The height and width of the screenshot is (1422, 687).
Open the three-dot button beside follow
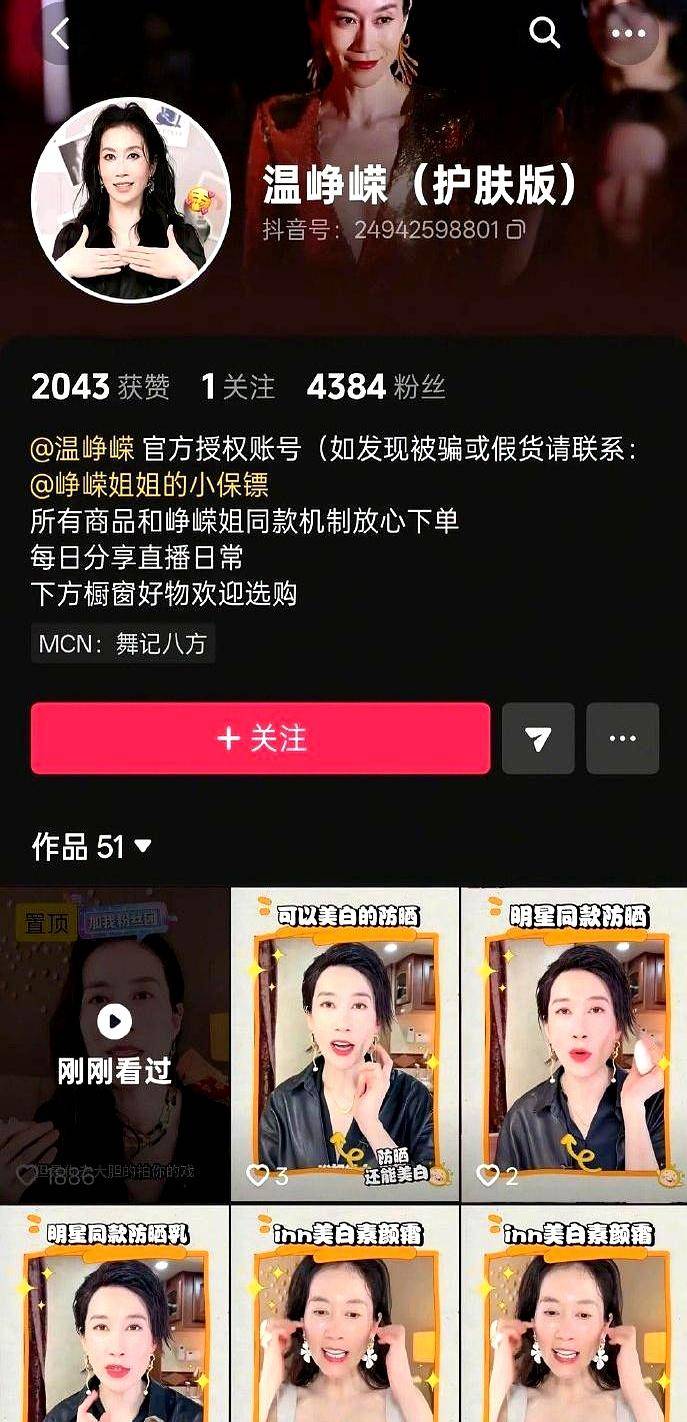tap(622, 739)
